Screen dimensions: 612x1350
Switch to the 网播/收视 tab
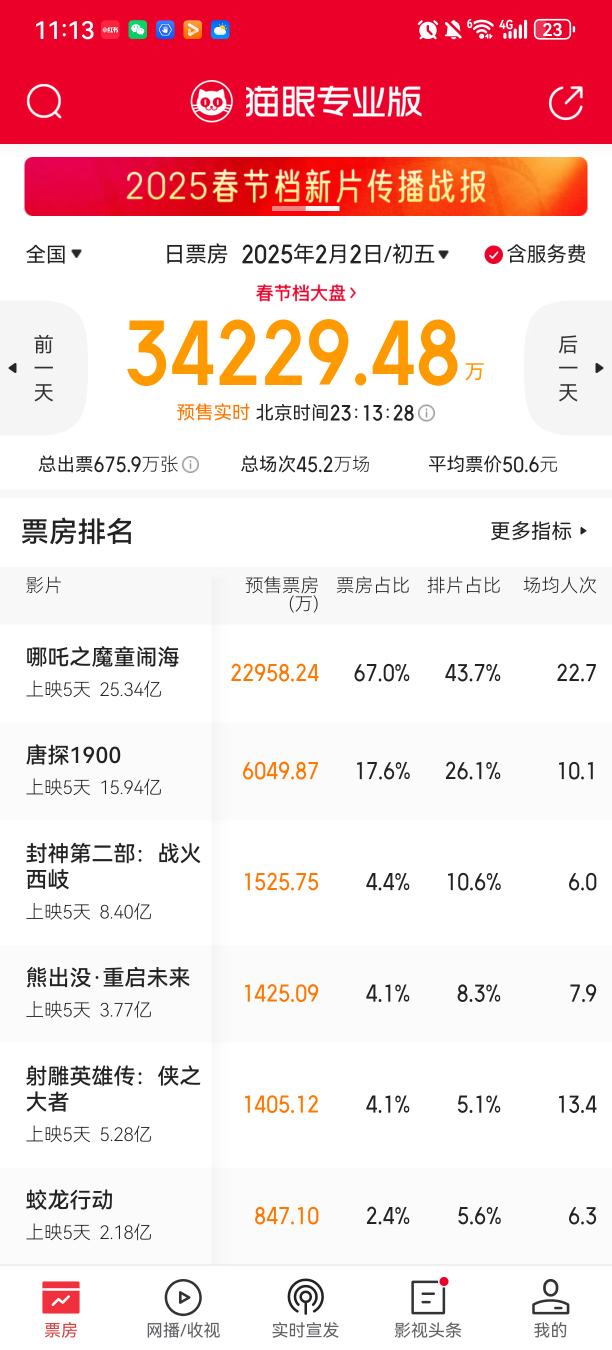(x=183, y=1309)
